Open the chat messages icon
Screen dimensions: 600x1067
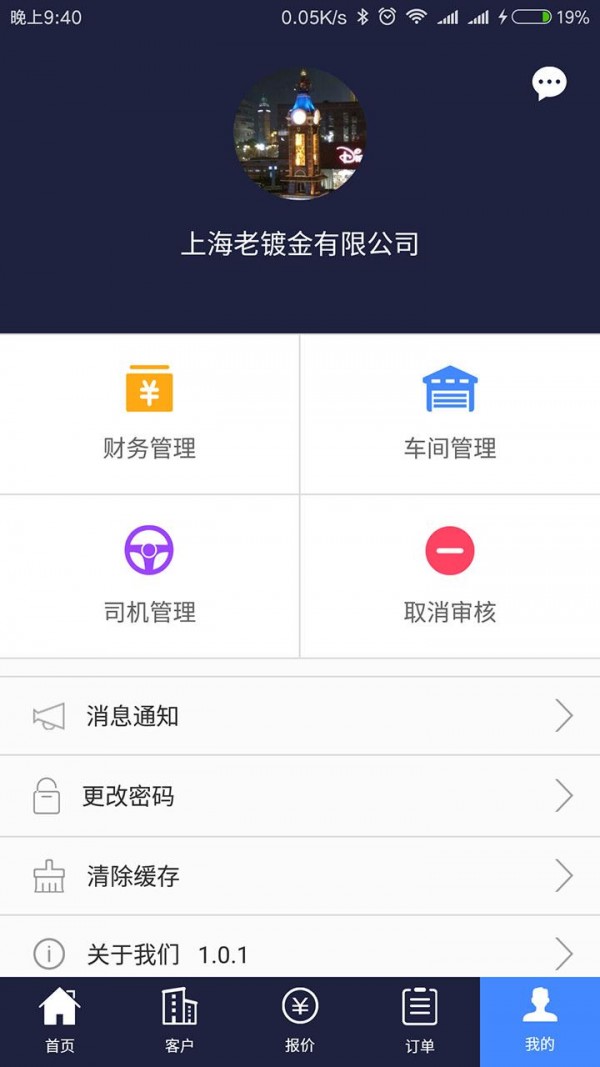[x=549, y=84]
